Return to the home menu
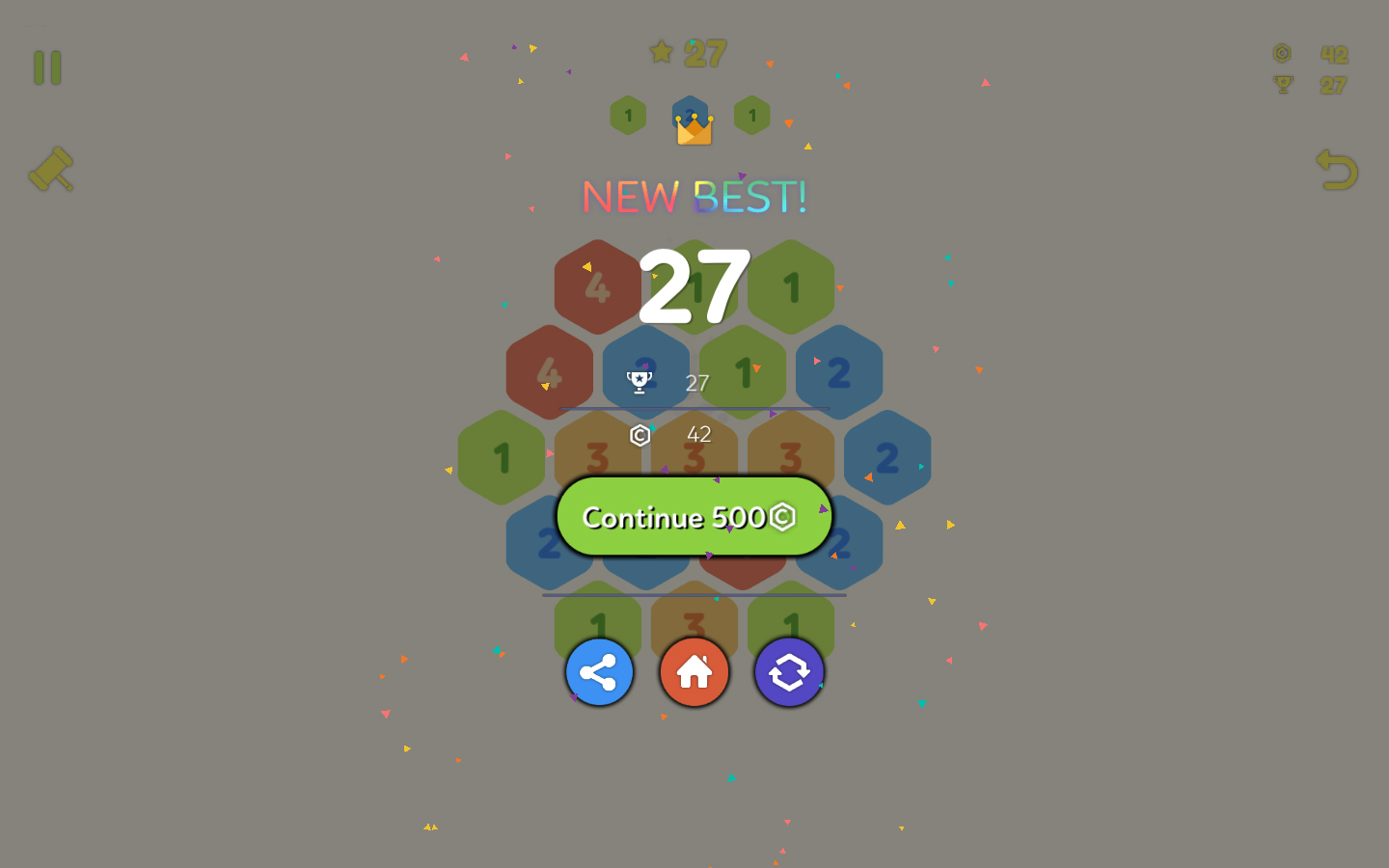This screenshot has width=1389, height=868. click(x=694, y=672)
